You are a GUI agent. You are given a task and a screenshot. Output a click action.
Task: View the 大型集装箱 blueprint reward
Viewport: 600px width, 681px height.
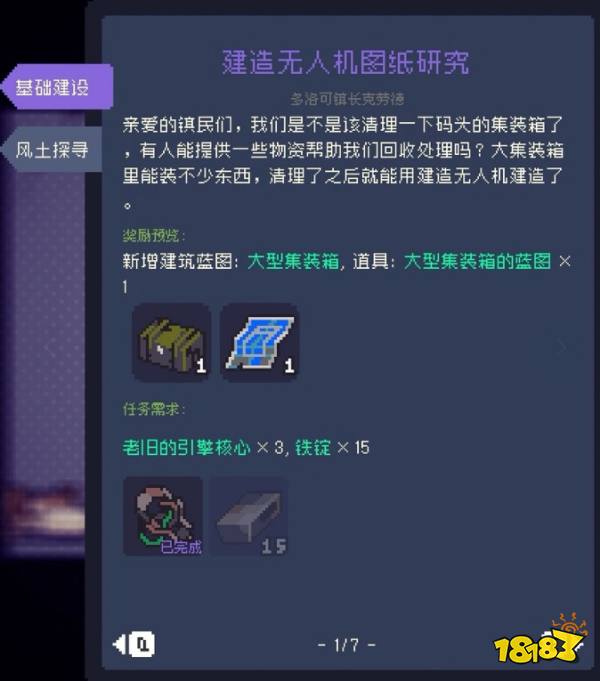click(259, 342)
